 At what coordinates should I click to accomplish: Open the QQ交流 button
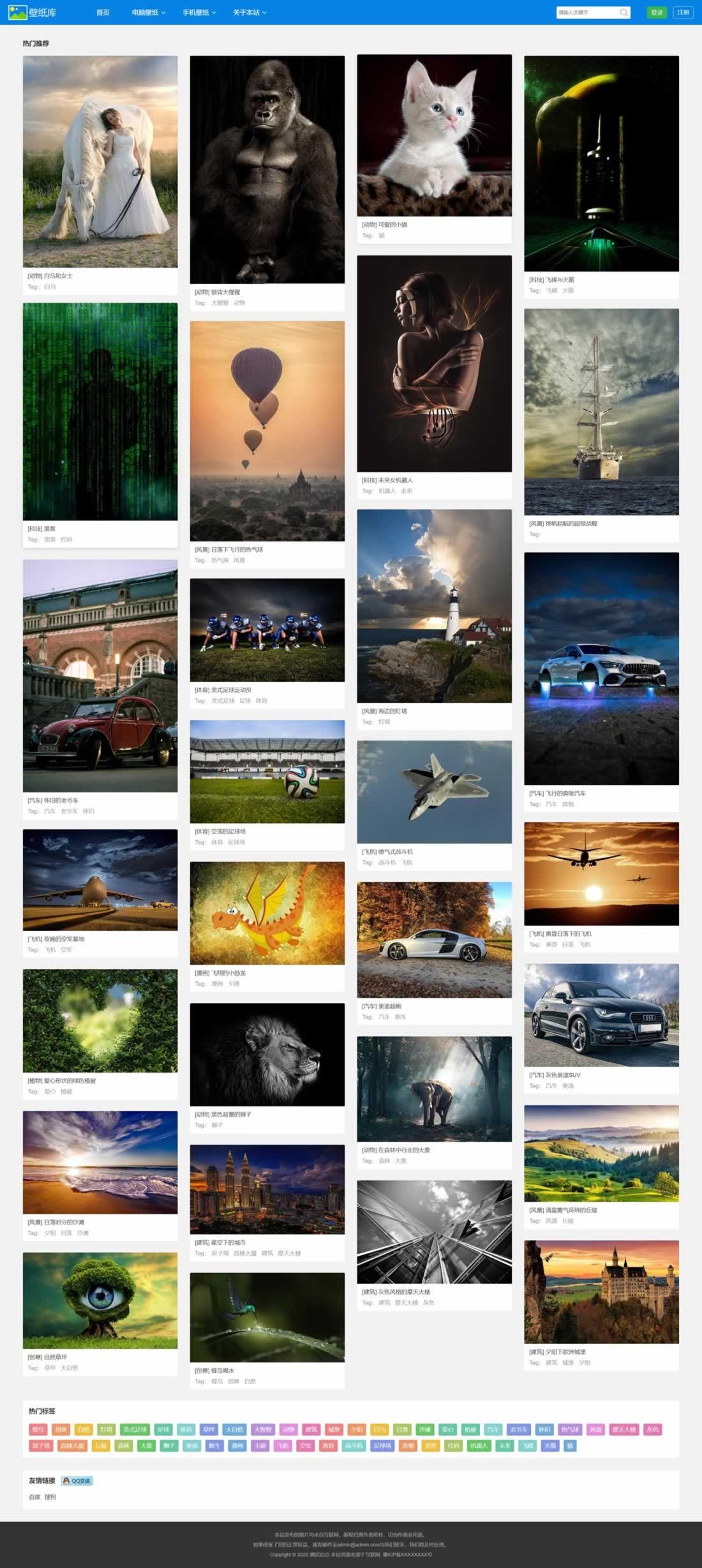pyautogui.click(x=77, y=1481)
